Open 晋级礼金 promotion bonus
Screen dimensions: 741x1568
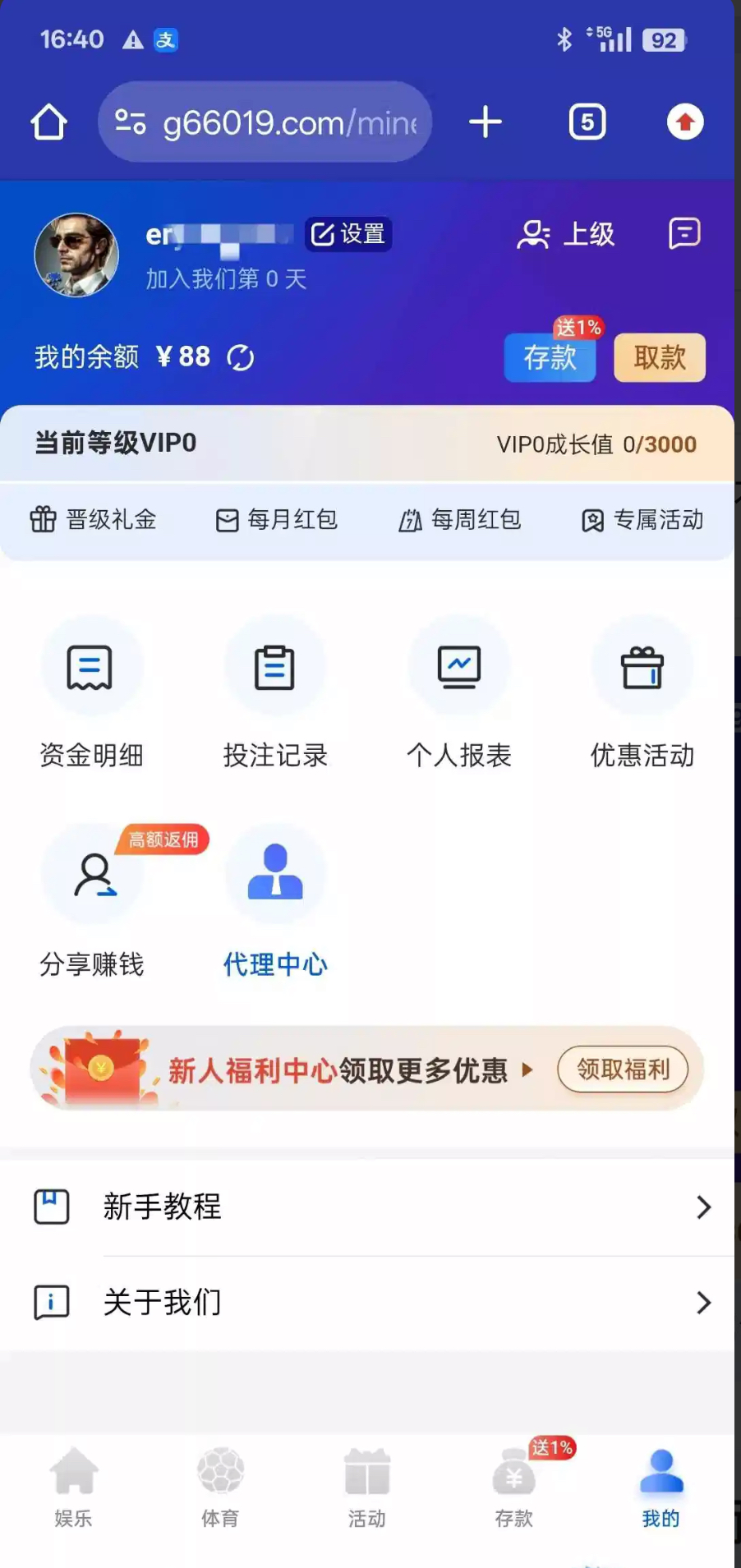94,520
